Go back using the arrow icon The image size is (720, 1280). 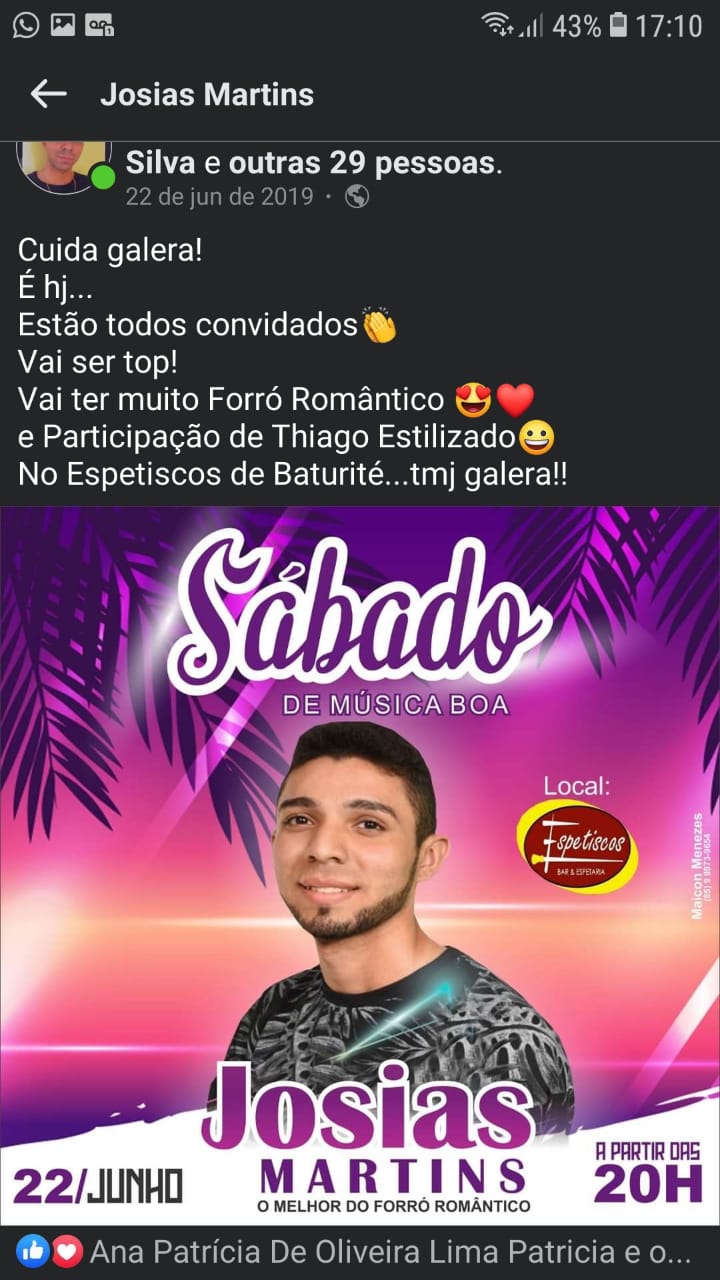click(48, 94)
